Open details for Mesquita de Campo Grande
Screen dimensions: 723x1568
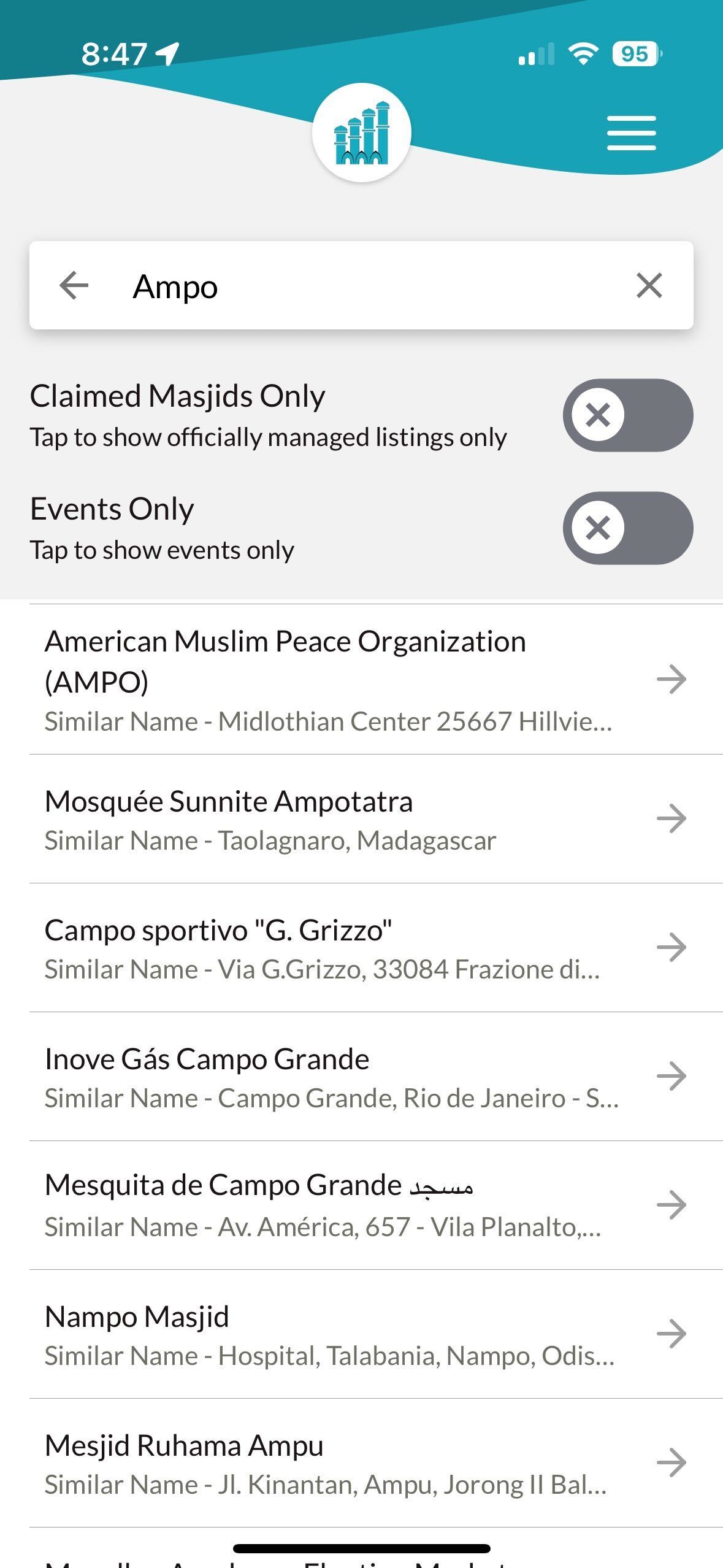(307, 1204)
